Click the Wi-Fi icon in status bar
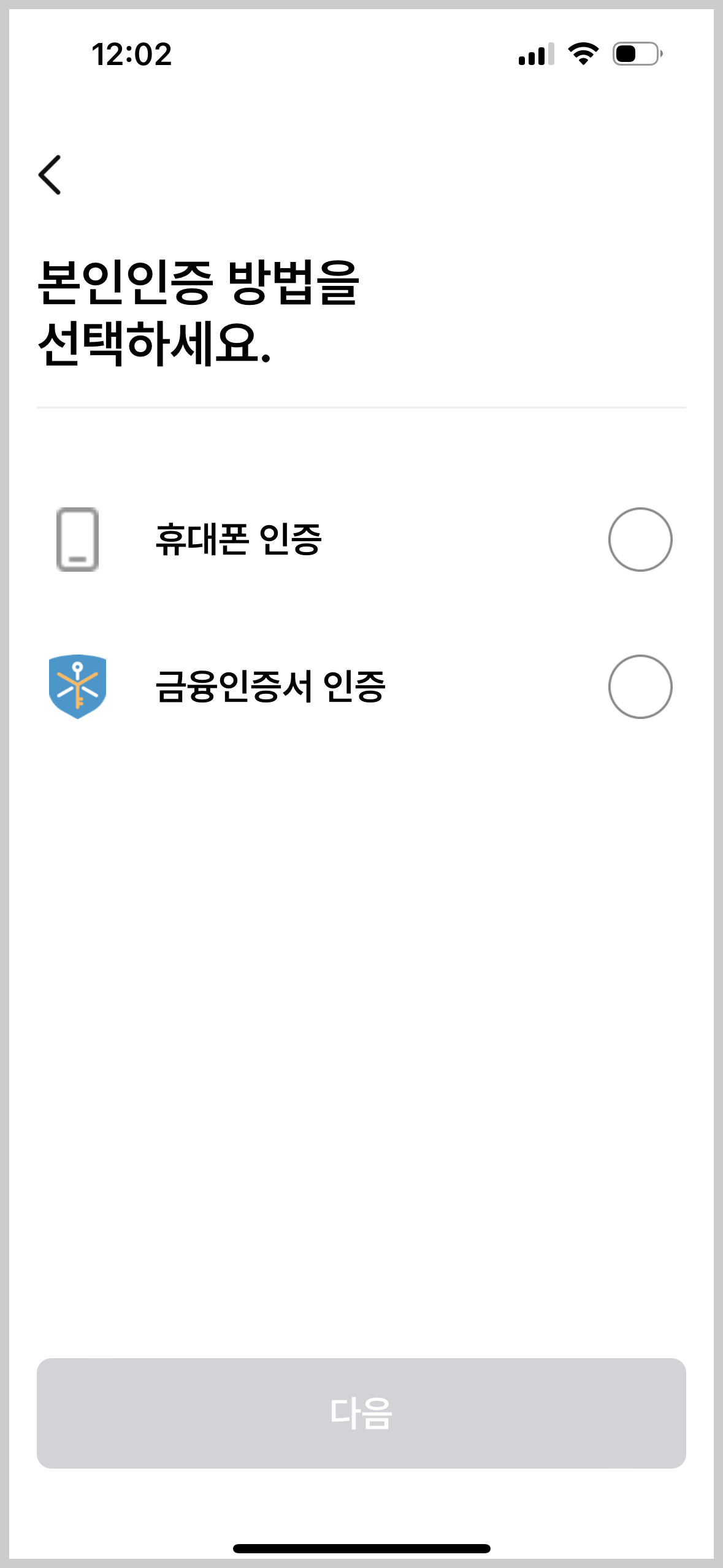 coord(583,54)
